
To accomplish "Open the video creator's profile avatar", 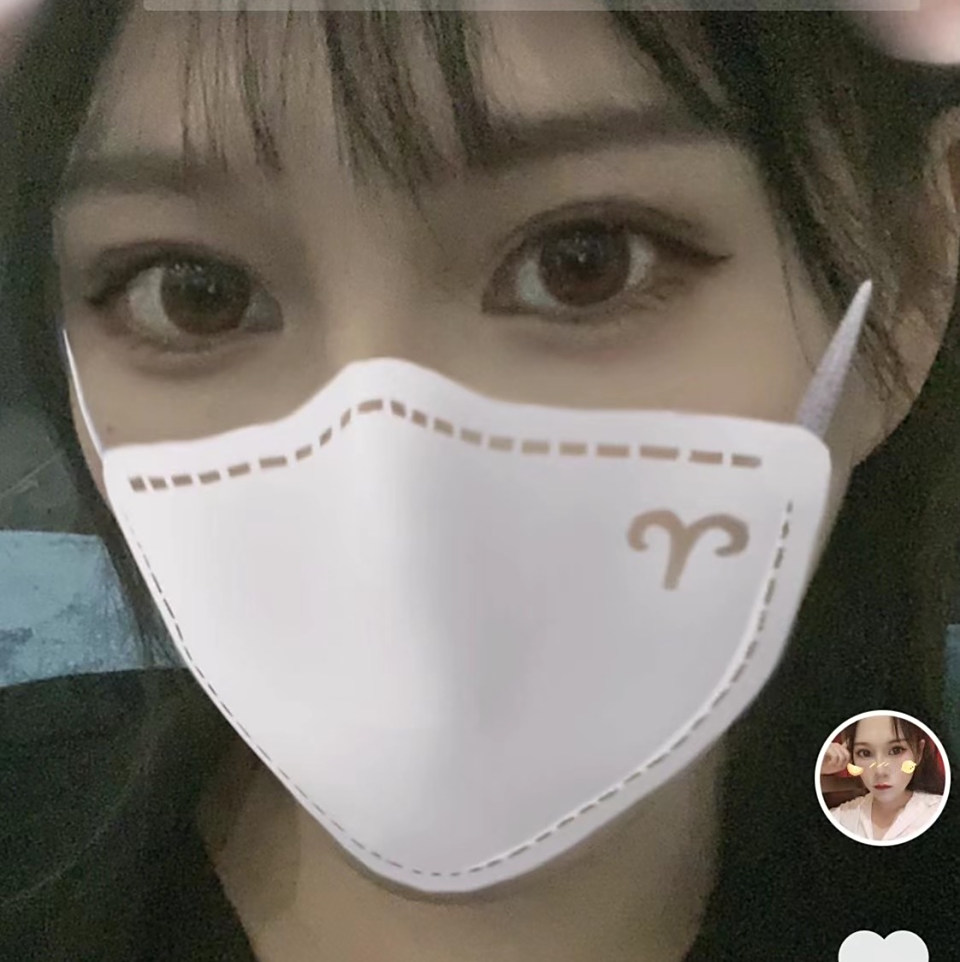I will [x=882, y=777].
